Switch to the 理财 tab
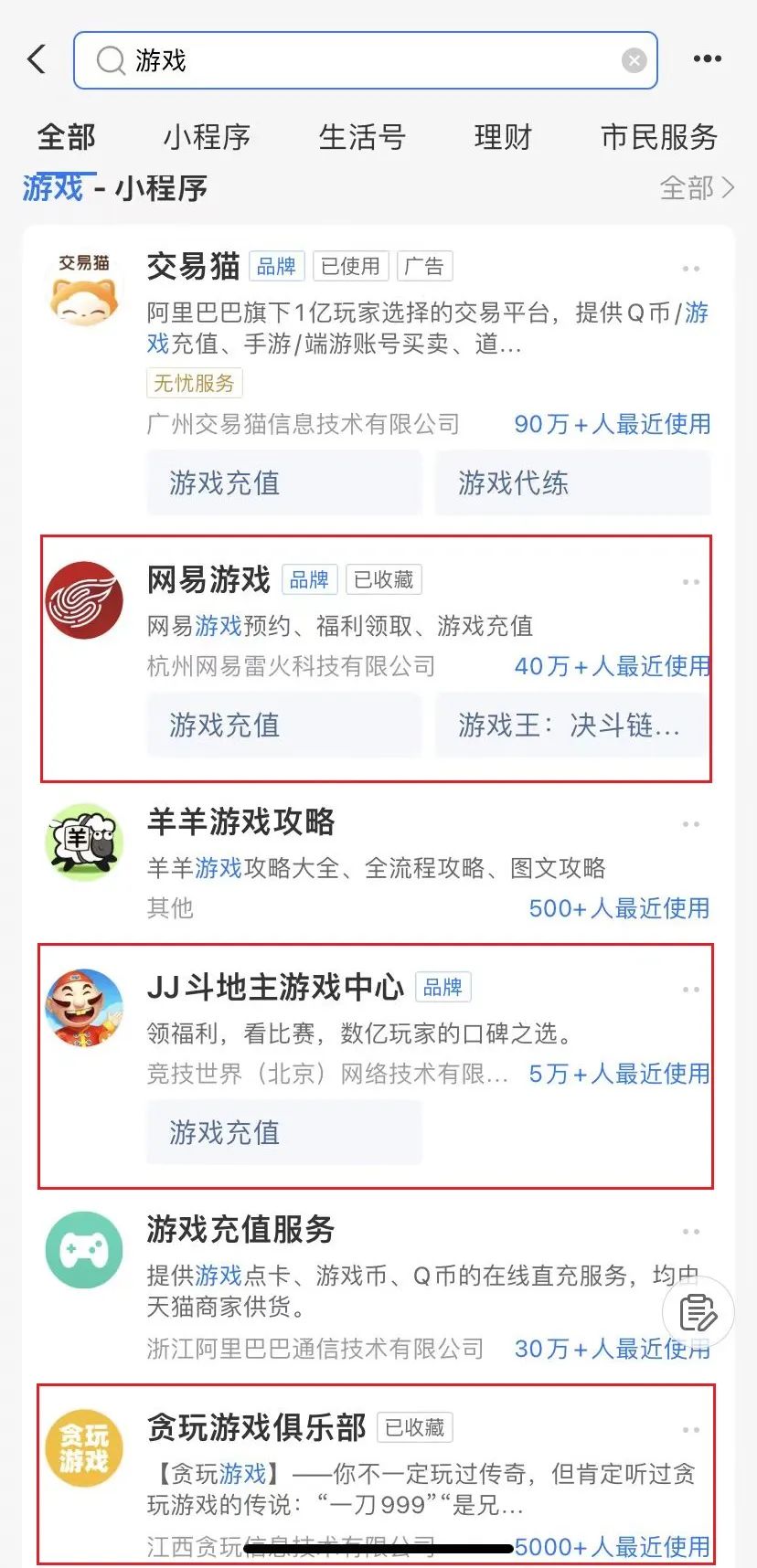The height and width of the screenshot is (1568, 757). (503, 137)
